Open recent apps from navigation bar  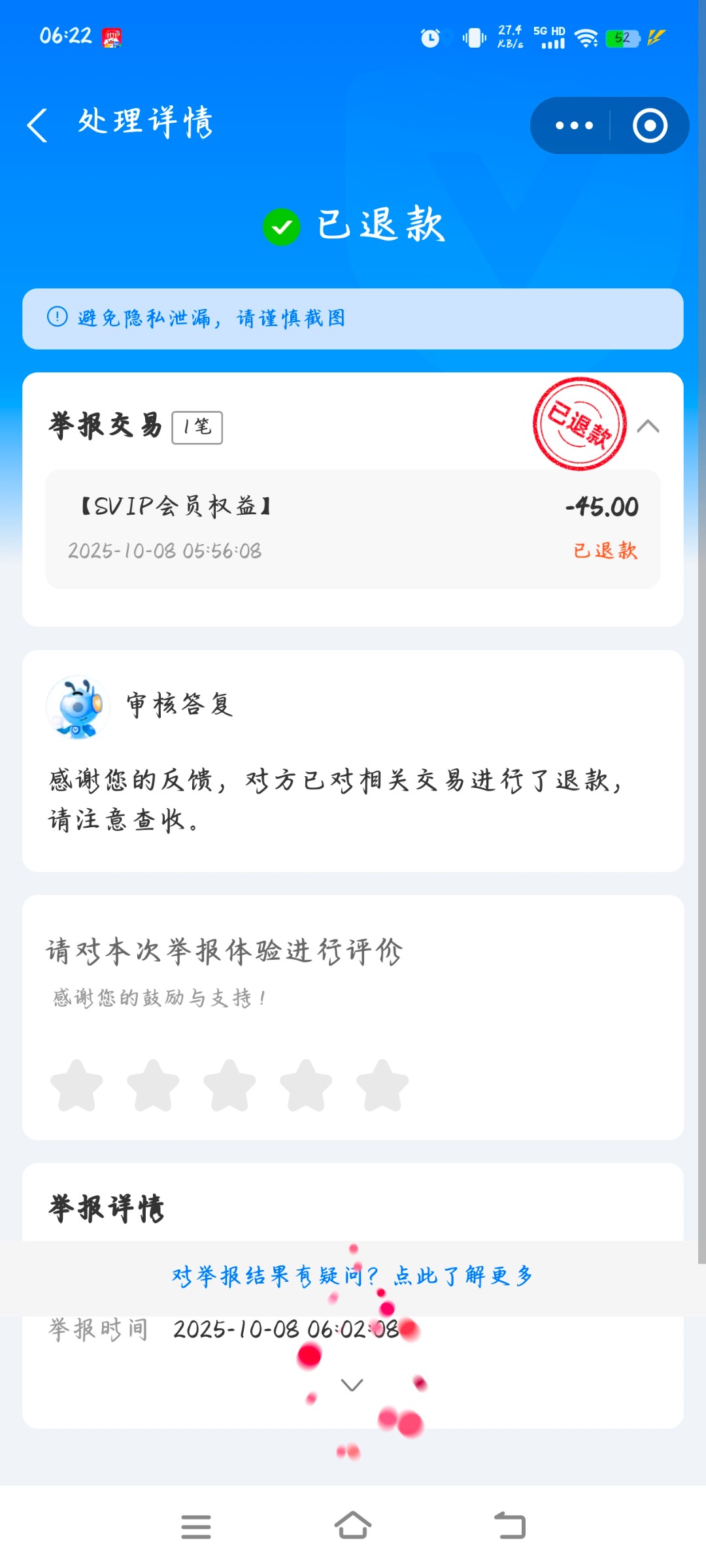click(x=195, y=1526)
